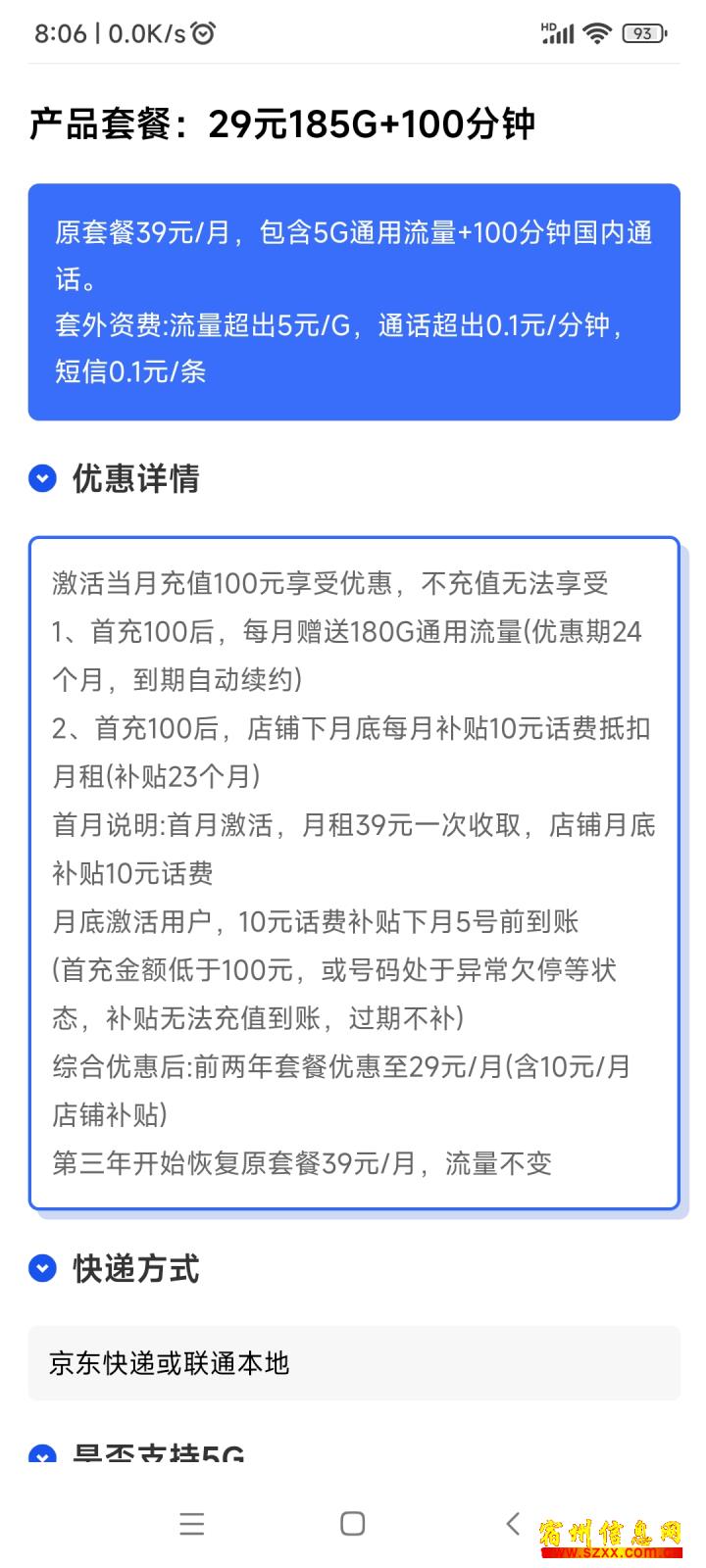Image resolution: width=706 pixels, height=1568 pixels.
Task: Collapse the 优惠详情 section chevron
Action: (42, 478)
